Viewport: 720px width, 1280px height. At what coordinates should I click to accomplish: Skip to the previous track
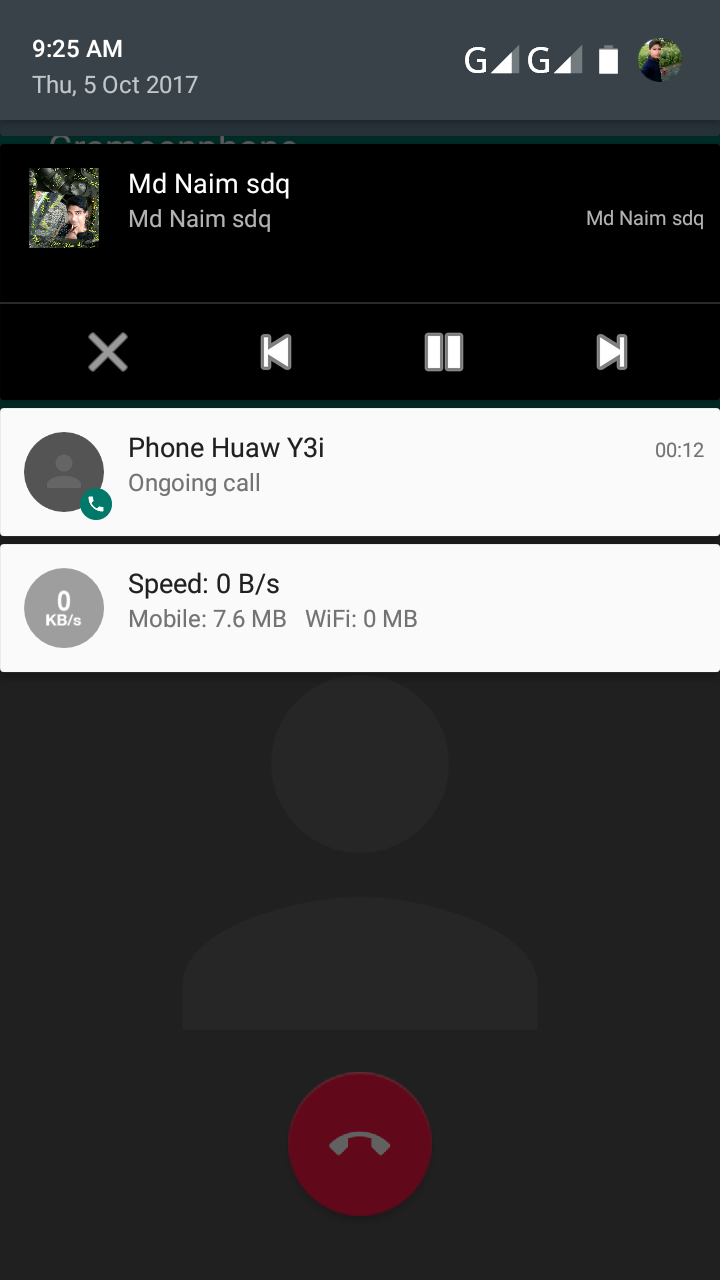tap(276, 352)
